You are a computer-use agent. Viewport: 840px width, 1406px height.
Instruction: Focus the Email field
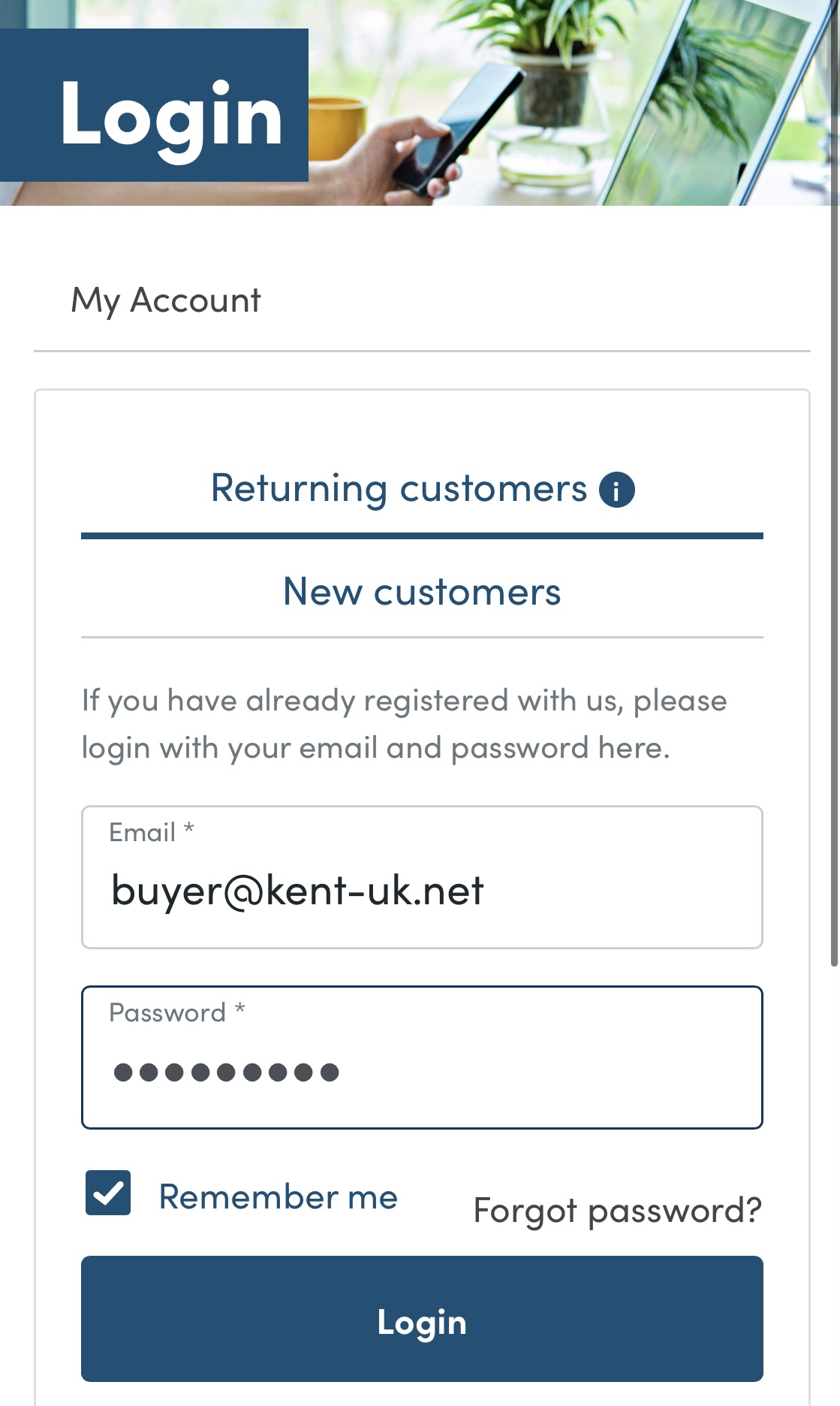422,877
